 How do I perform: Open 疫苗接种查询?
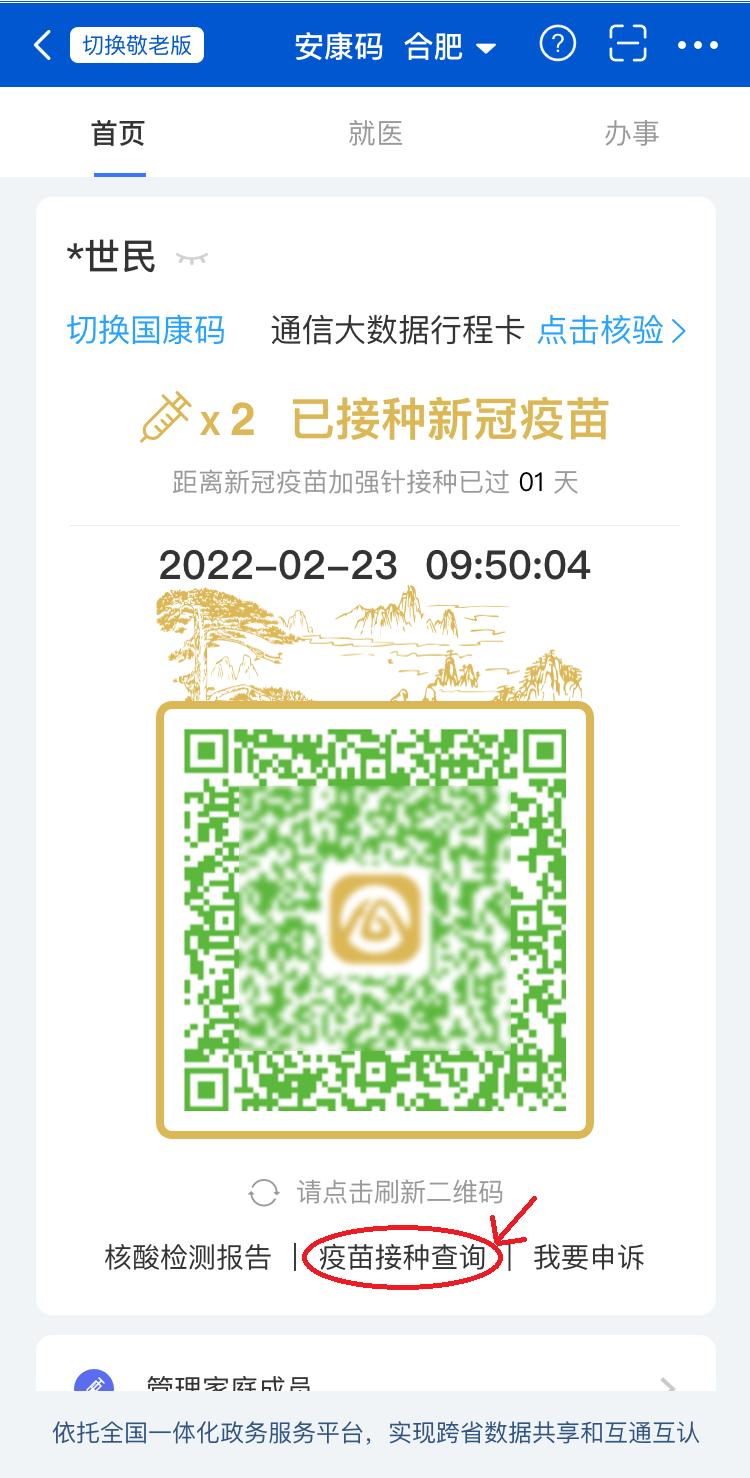(x=402, y=1257)
